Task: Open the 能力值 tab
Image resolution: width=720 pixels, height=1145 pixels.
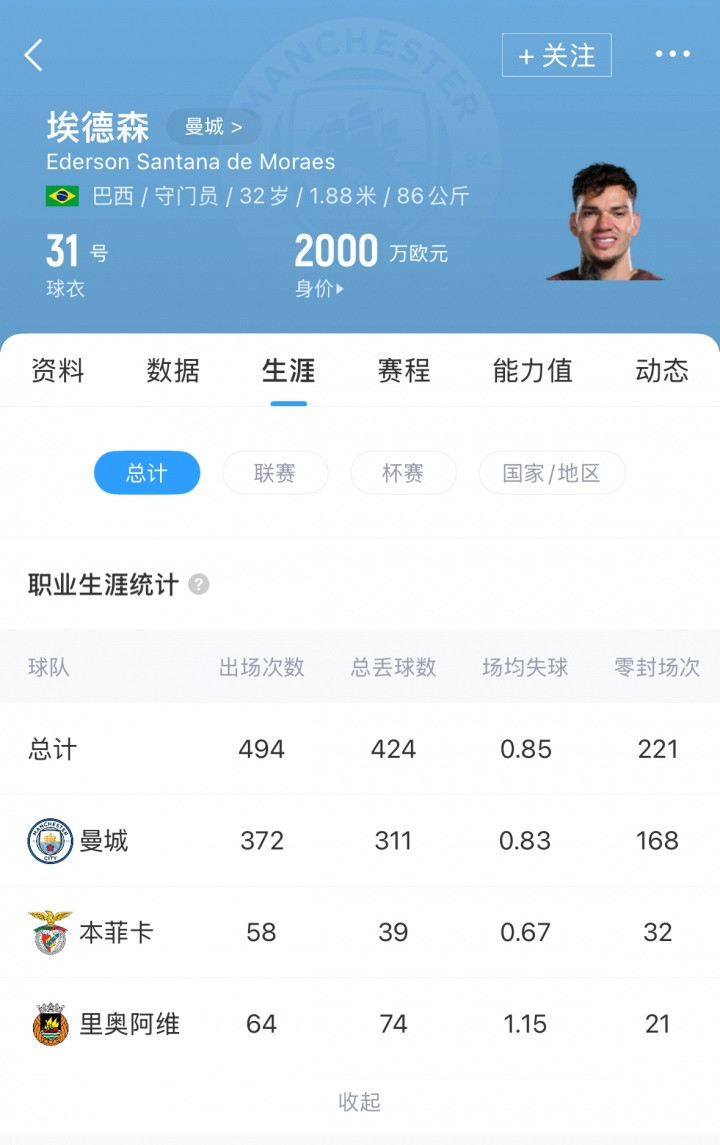Action: click(532, 371)
